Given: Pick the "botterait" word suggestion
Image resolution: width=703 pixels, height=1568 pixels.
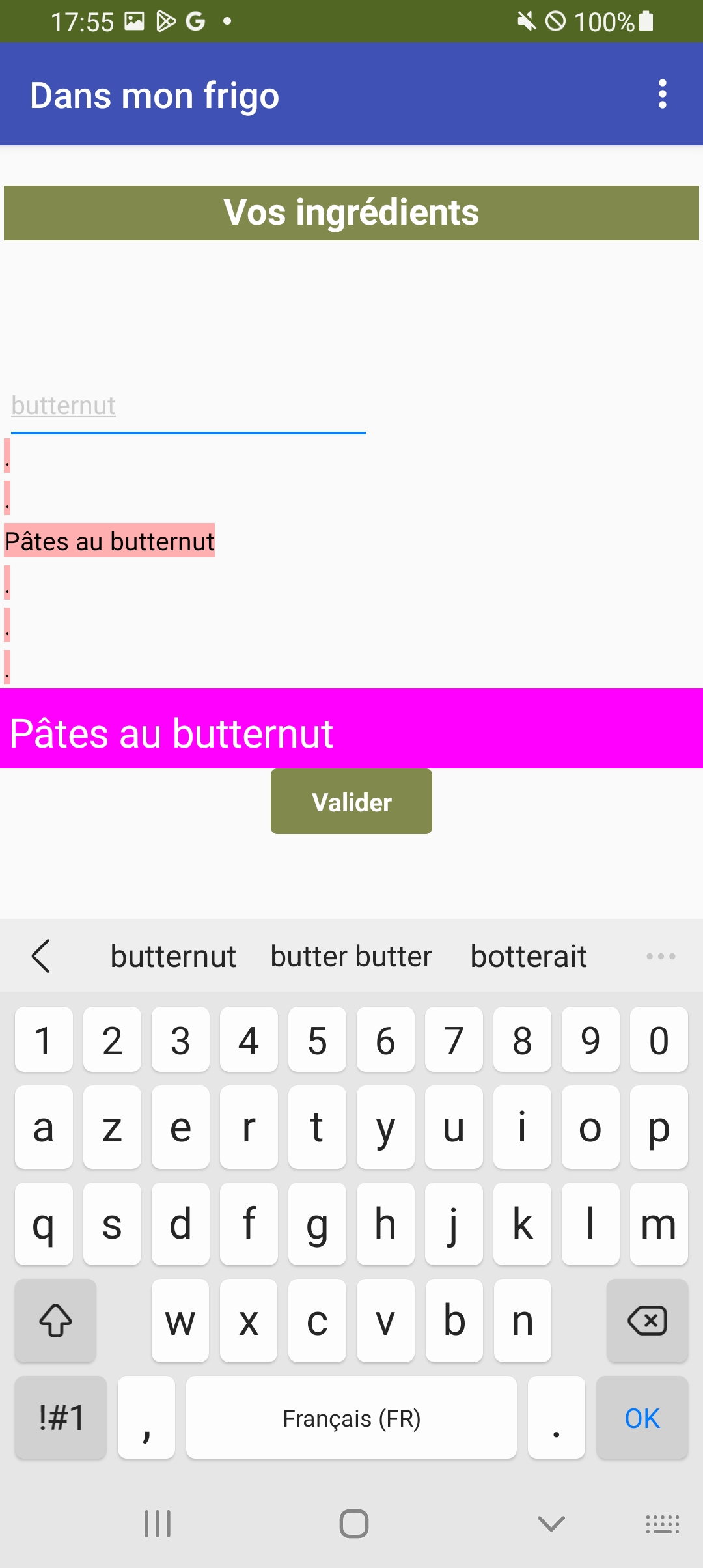Looking at the screenshot, I should click(x=529, y=957).
